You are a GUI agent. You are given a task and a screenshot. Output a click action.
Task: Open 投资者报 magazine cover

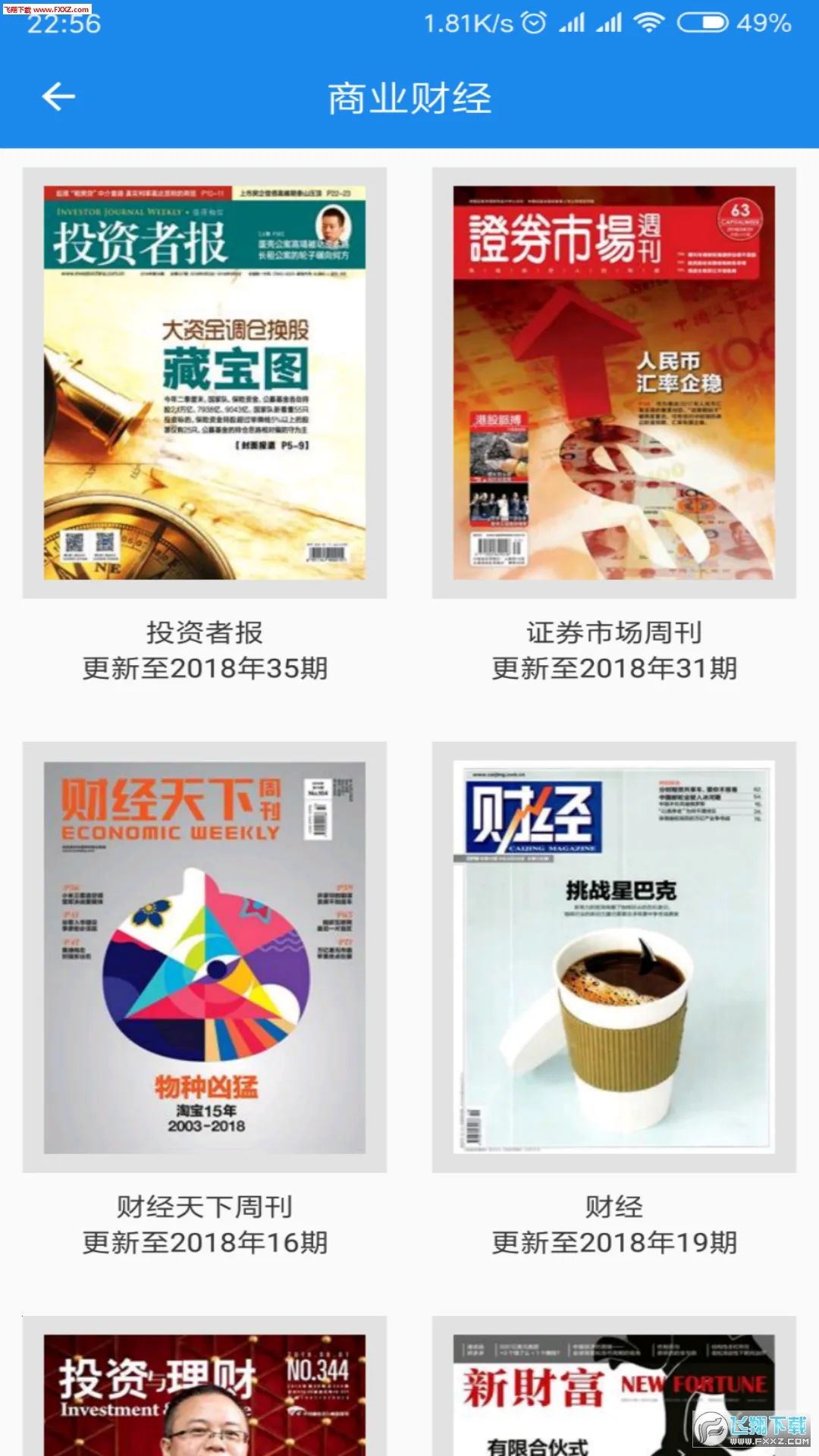[x=205, y=383]
